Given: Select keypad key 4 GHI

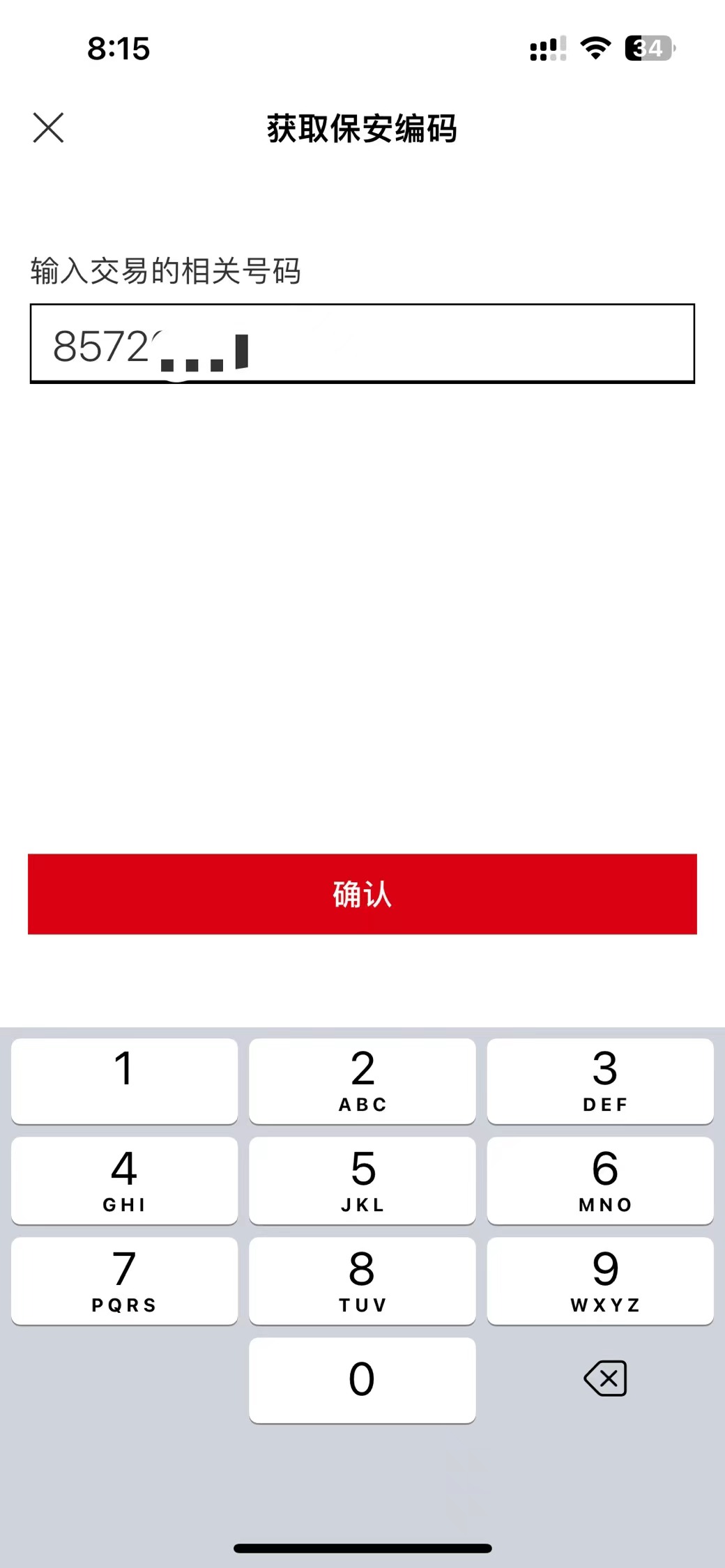Looking at the screenshot, I should click(124, 1181).
